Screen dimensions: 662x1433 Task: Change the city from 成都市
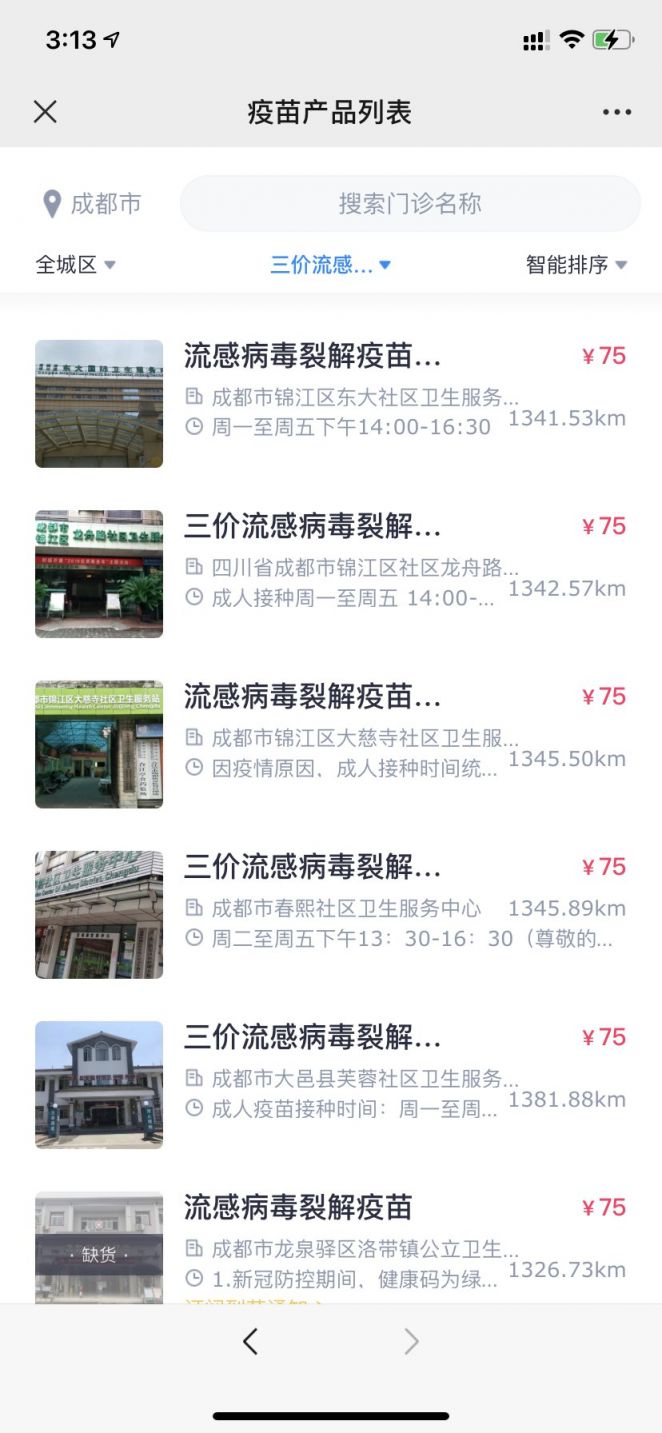(92, 204)
